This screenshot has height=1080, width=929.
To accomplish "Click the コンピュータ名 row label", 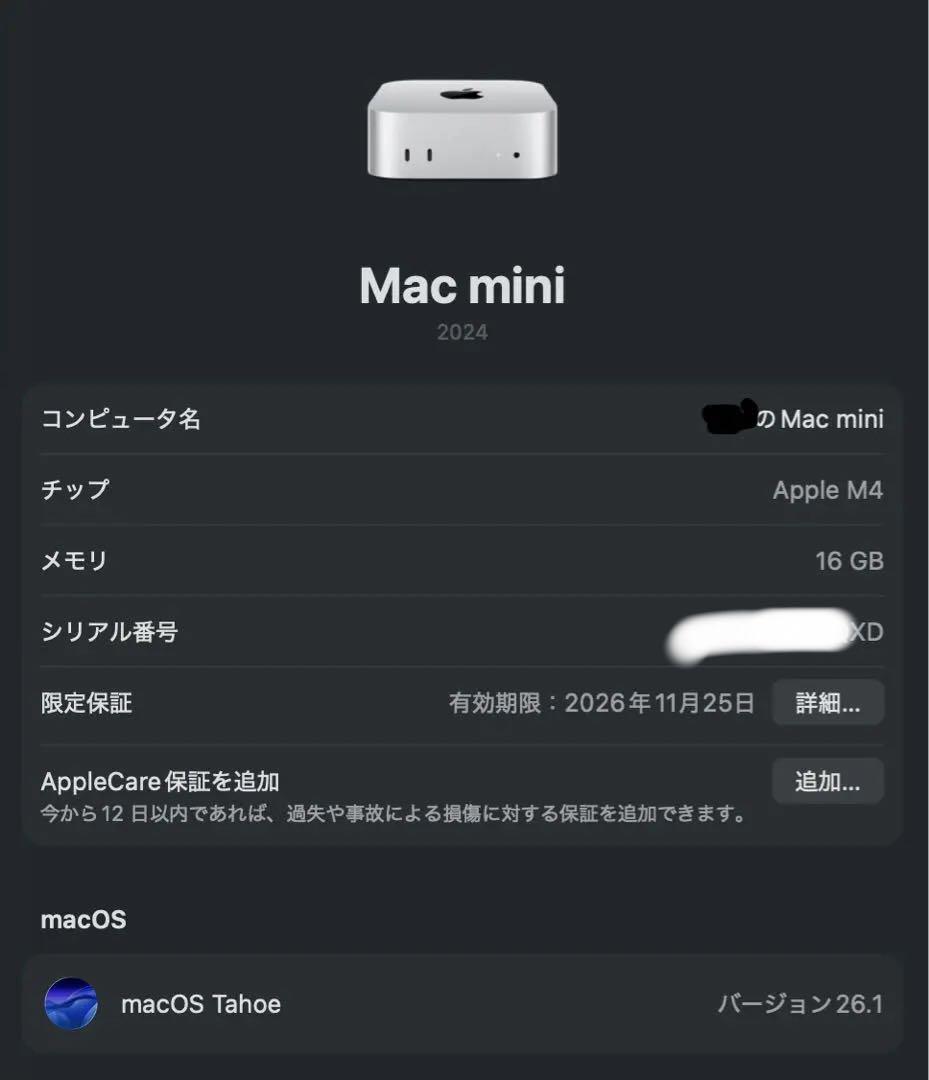I will click(120, 420).
